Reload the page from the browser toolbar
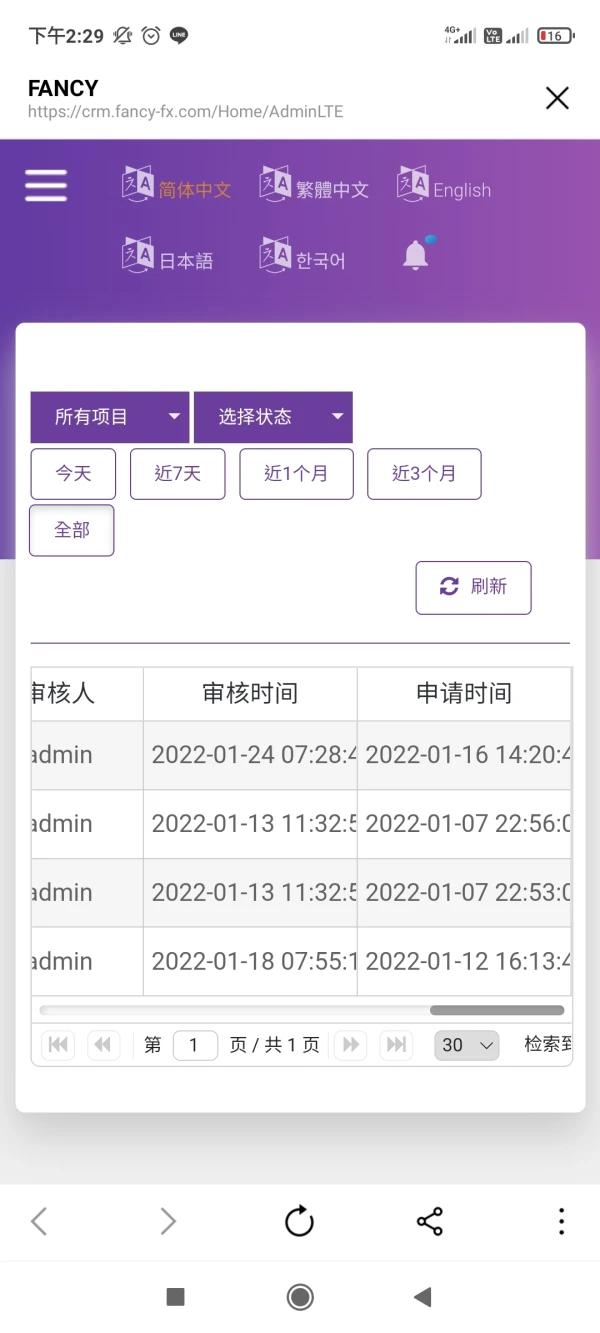 click(x=299, y=1221)
